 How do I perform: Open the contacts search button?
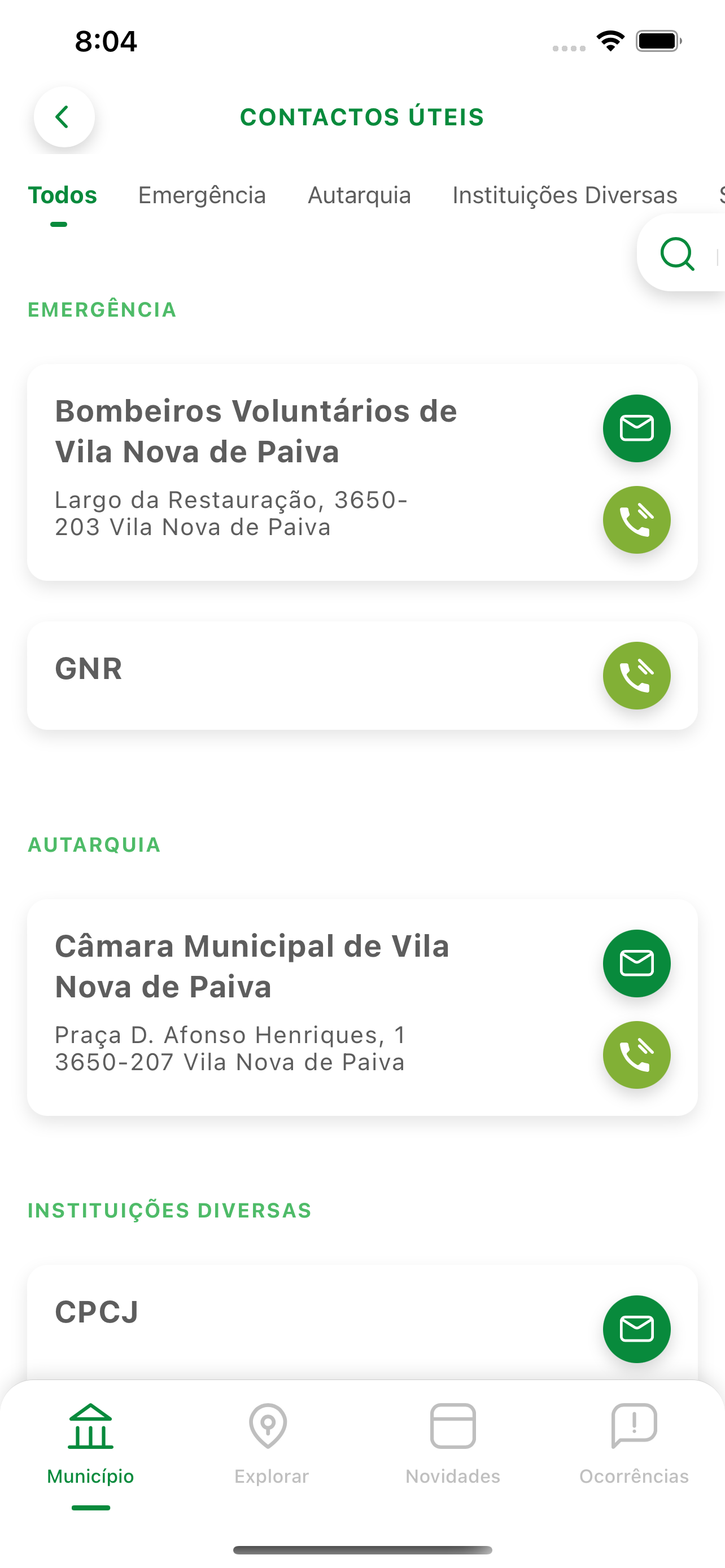[678, 253]
